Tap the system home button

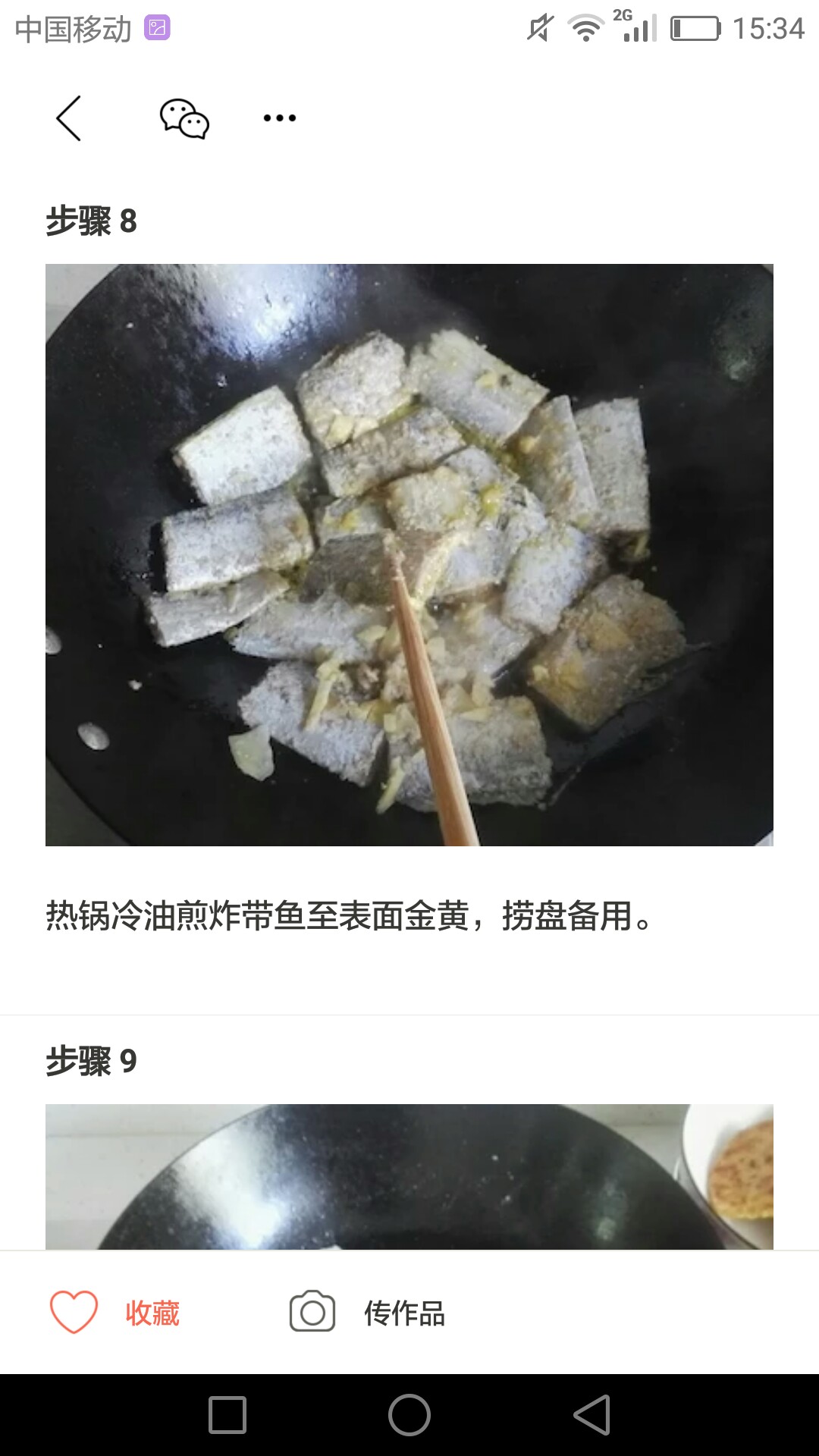coord(409,1415)
